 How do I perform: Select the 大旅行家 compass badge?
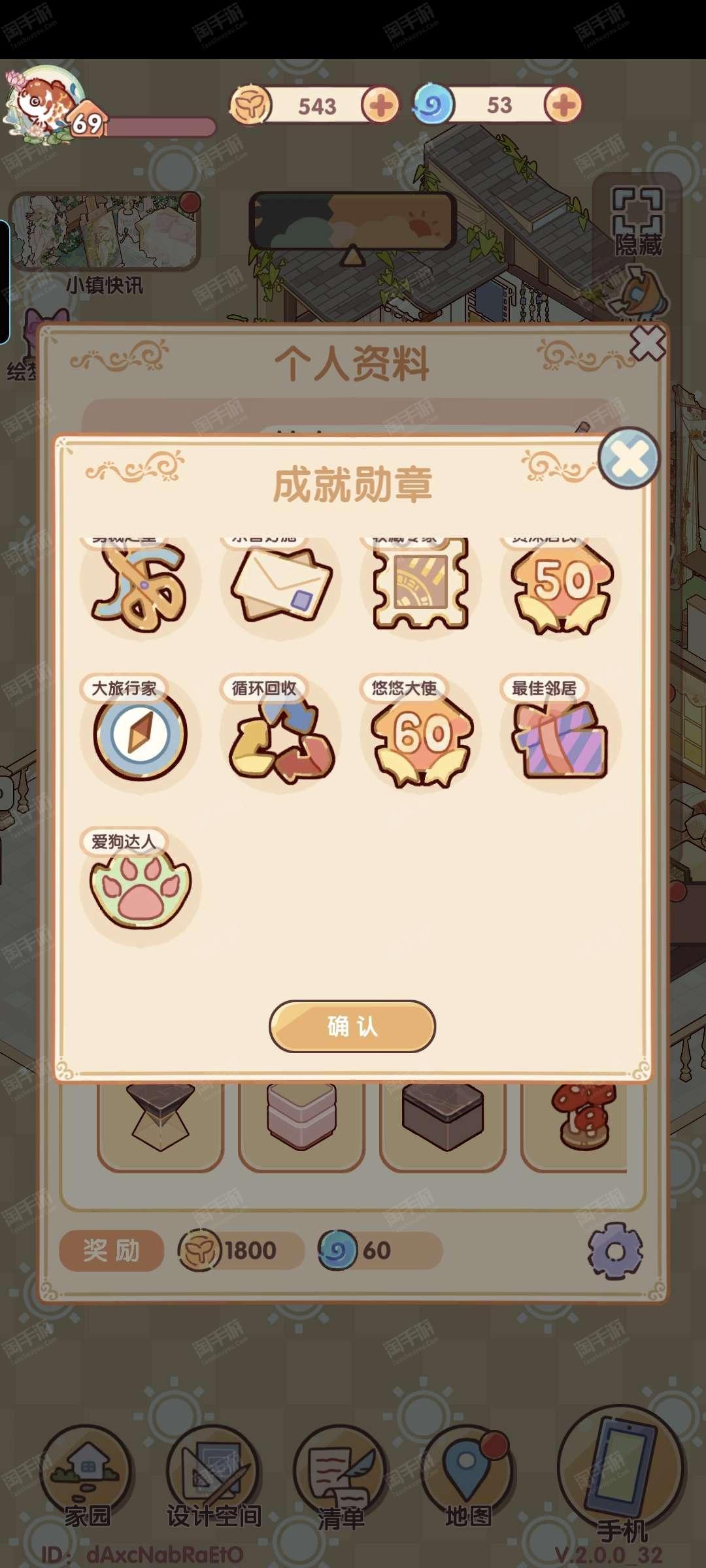[x=140, y=735]
